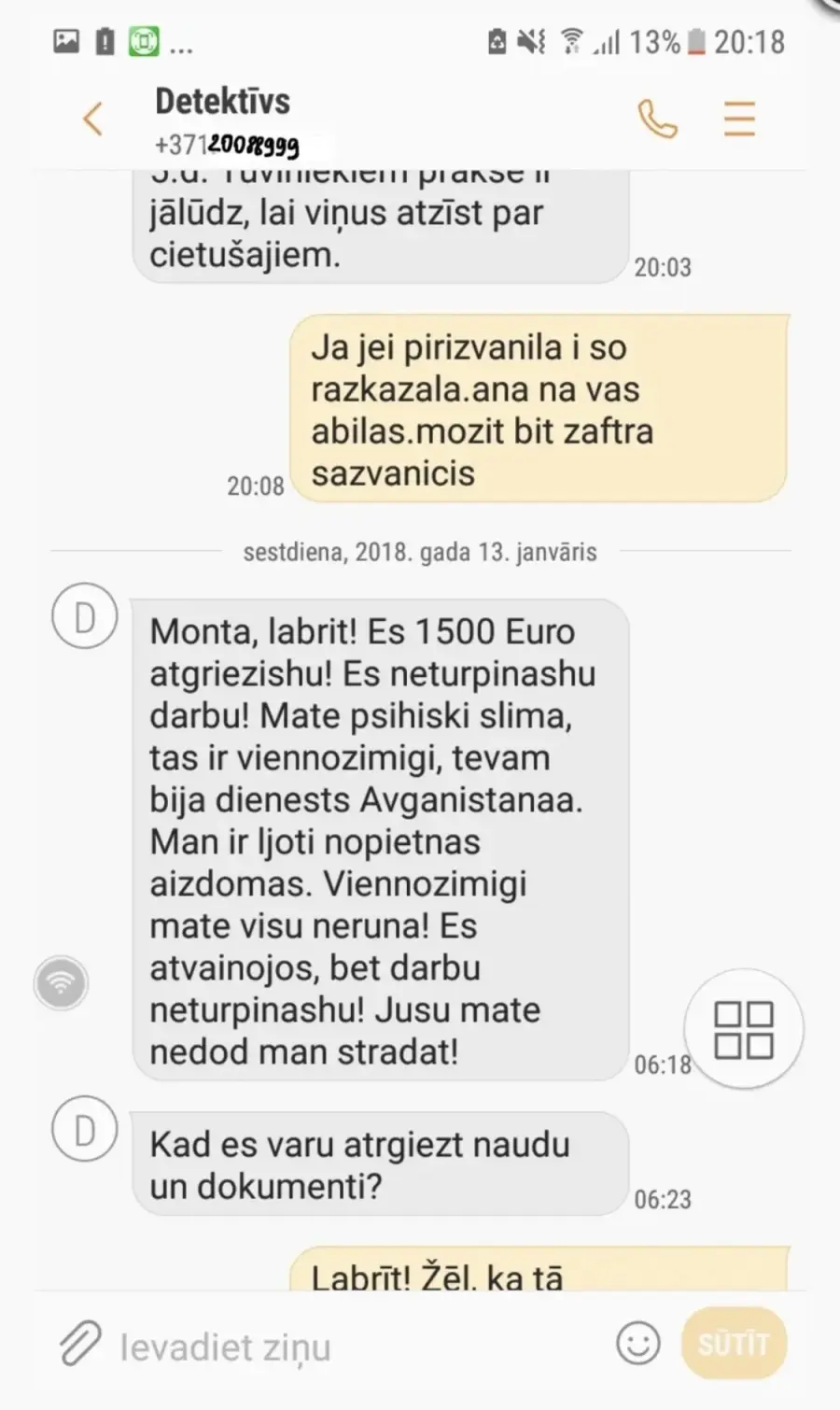Call the Detektīvs contact
The height and width of the screenshot is (1410, 840).
click(x=657, y=119)
